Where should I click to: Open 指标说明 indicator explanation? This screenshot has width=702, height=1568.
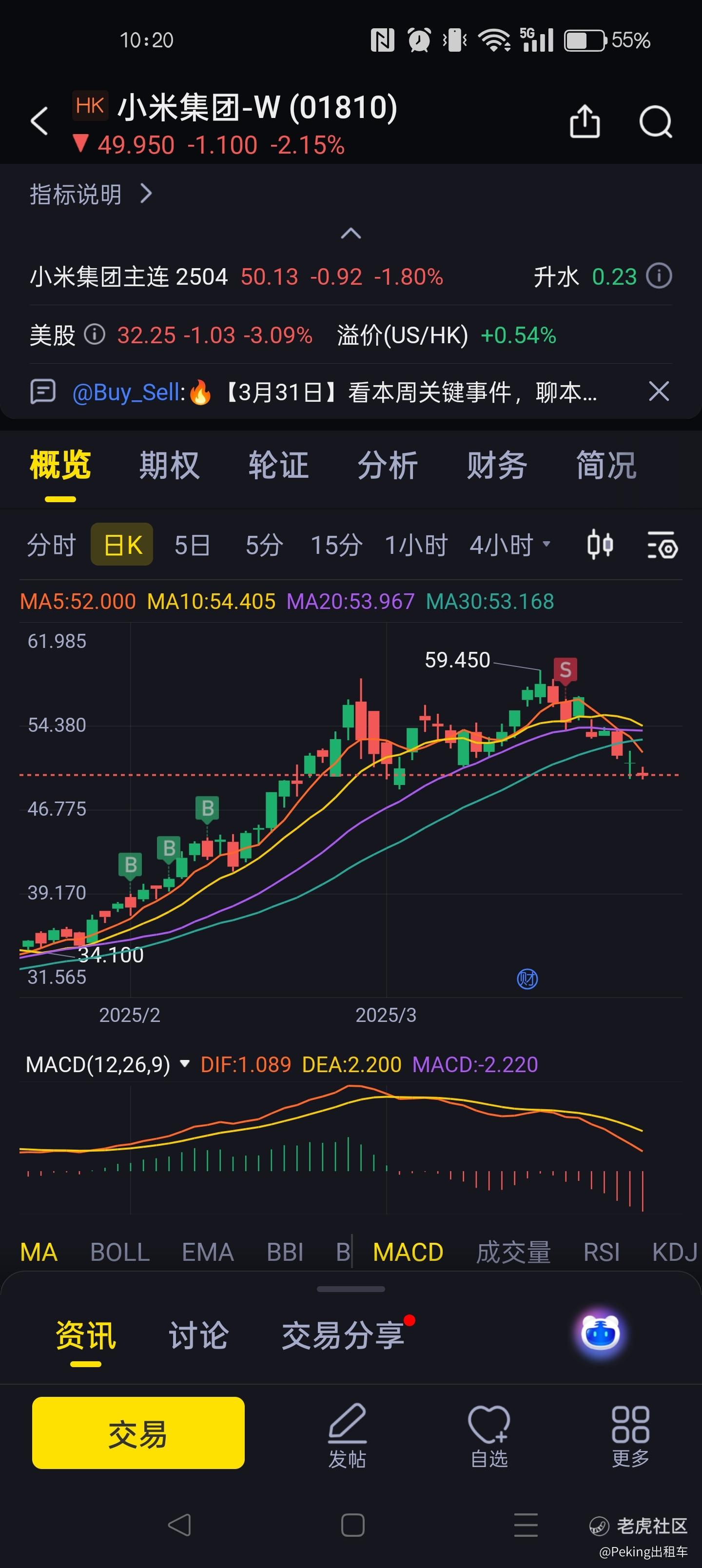tap(90, 195)
